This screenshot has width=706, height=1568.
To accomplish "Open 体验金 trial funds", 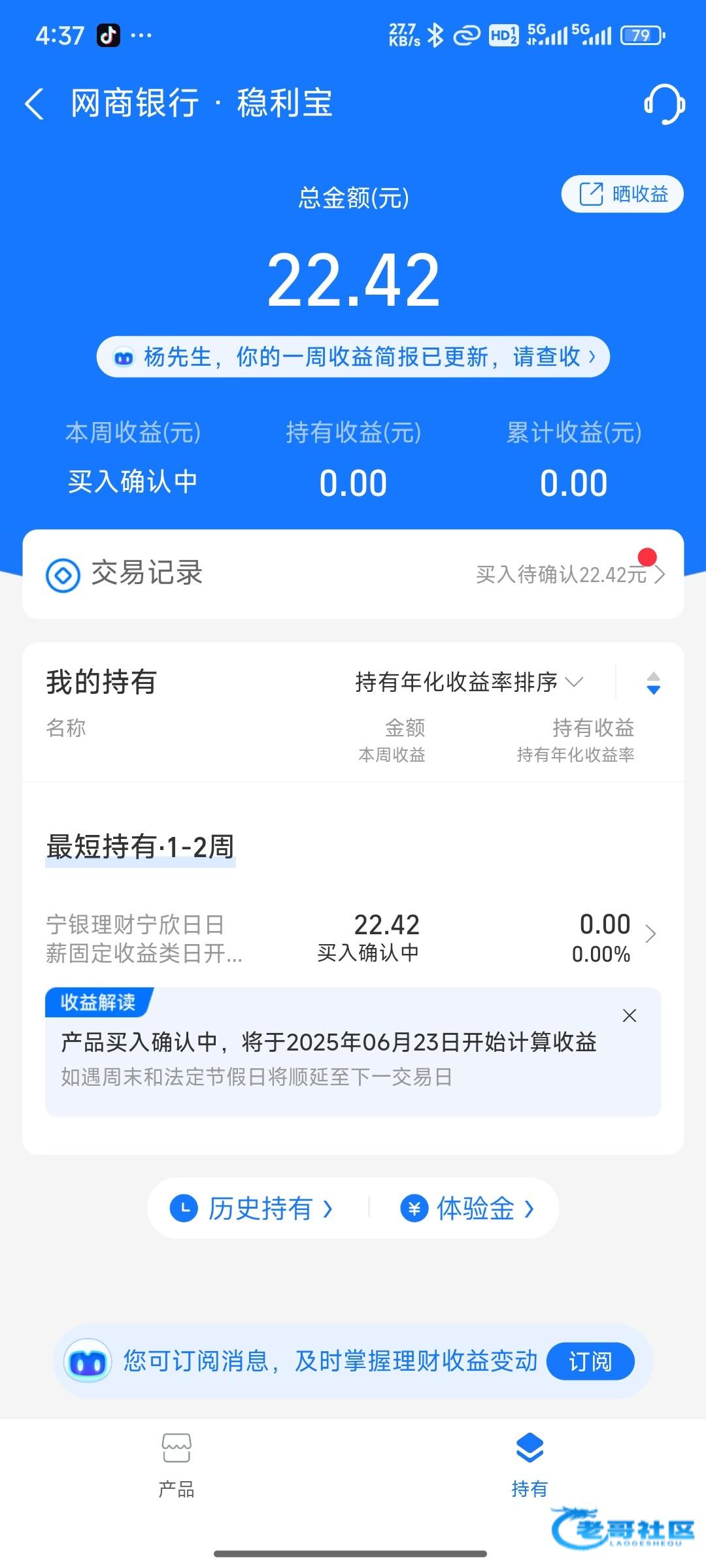I will click(467, 1208).
